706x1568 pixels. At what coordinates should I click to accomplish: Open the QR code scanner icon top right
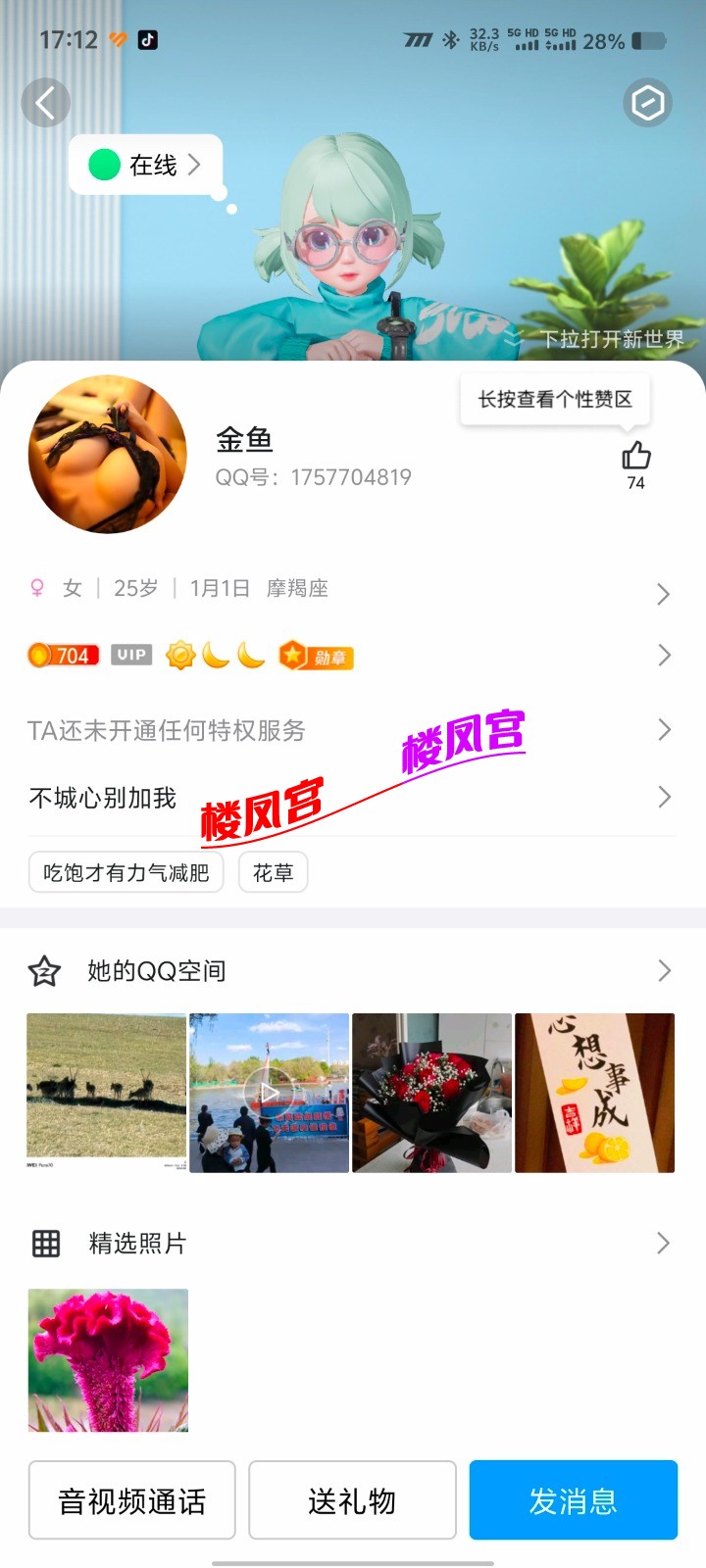pyautogui.click(x=647, y=102)
